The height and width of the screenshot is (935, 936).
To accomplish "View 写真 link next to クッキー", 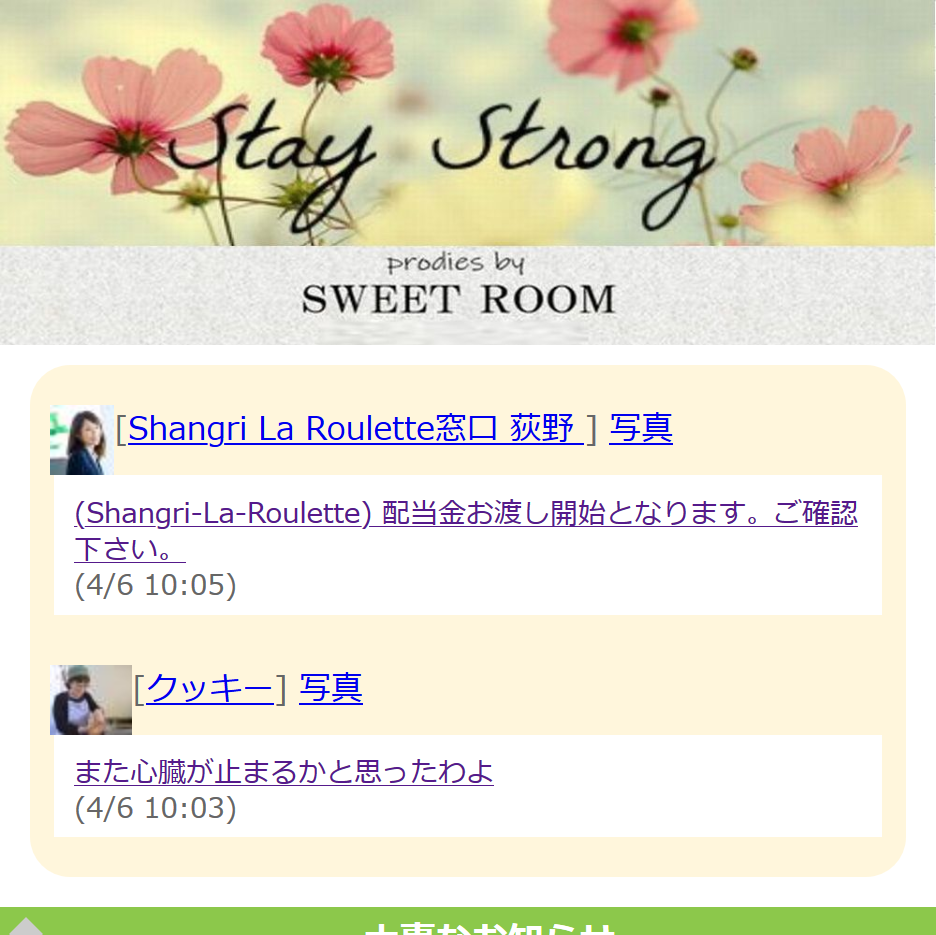I will 330,688.
